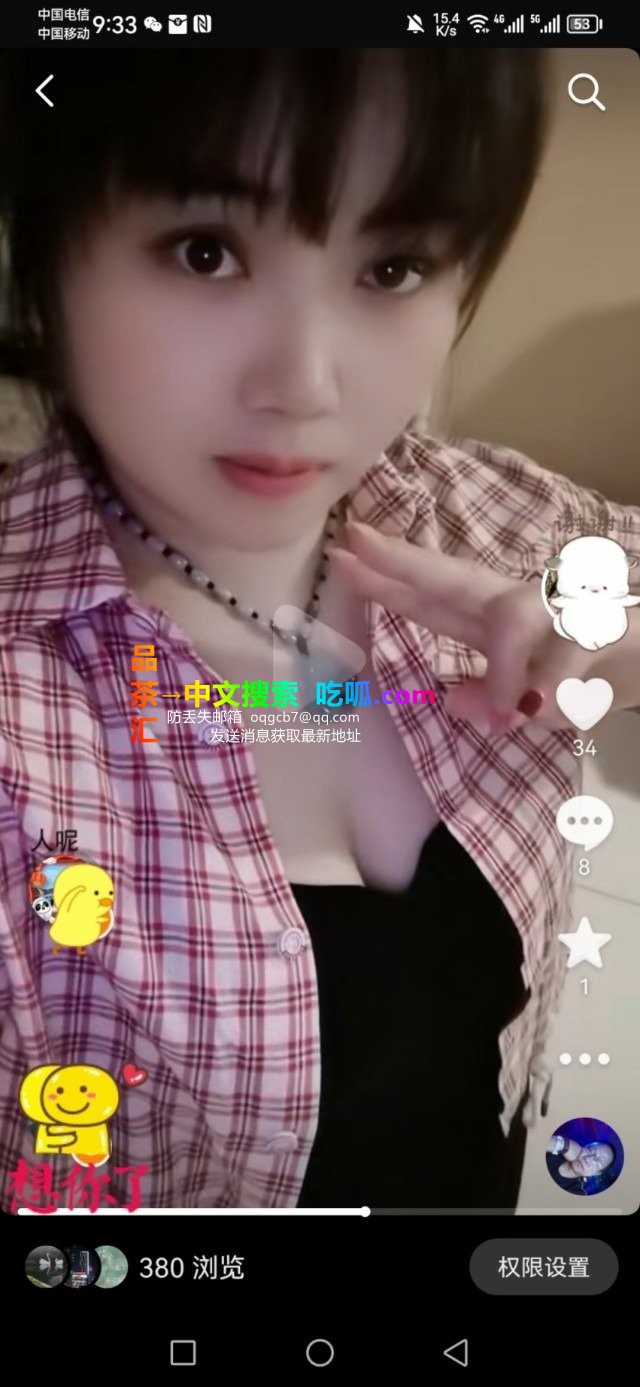Tap the video progress bar
The image size is (640, 1387).
320,1211
